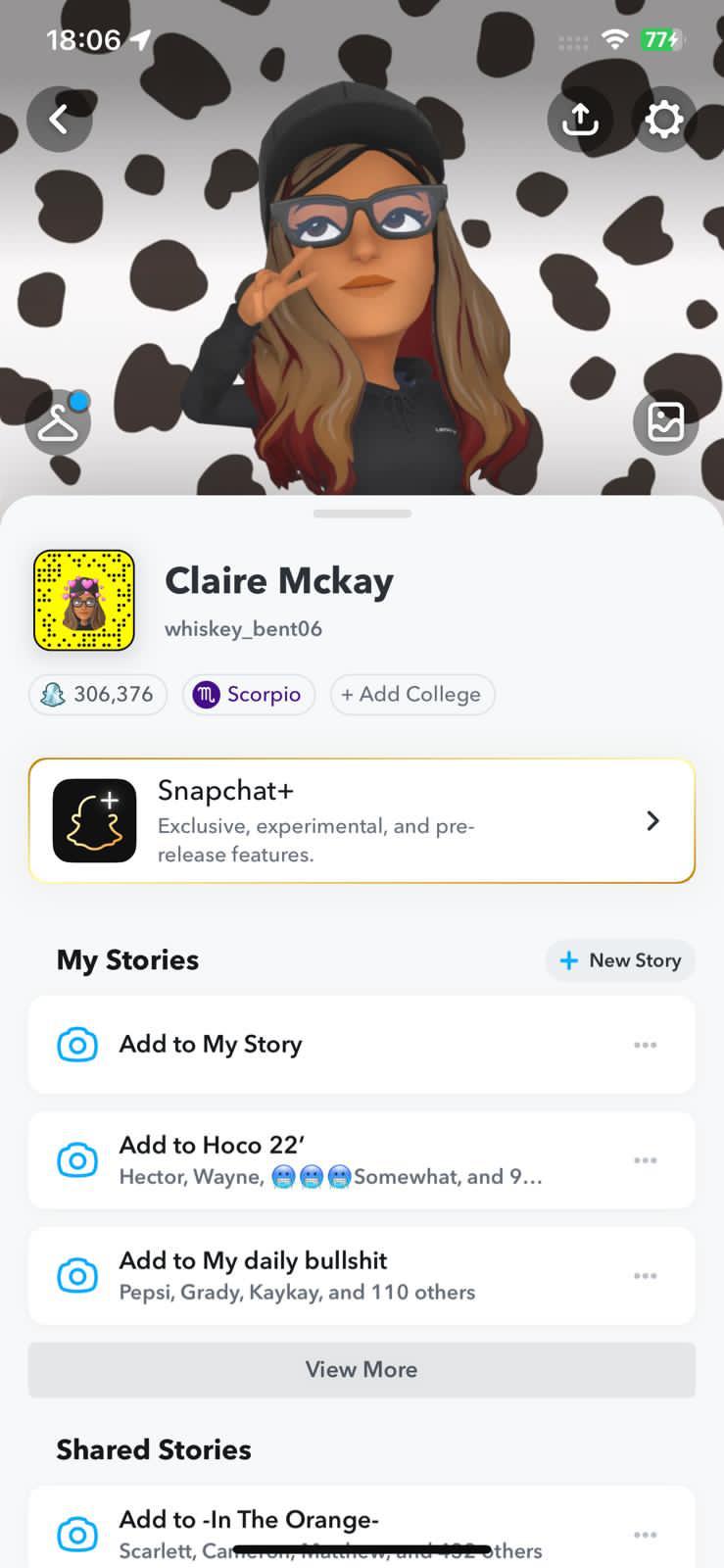This screenshot has height=1568, width=724.
Task: Share the profile via upload icon
Action: point(580,120)
